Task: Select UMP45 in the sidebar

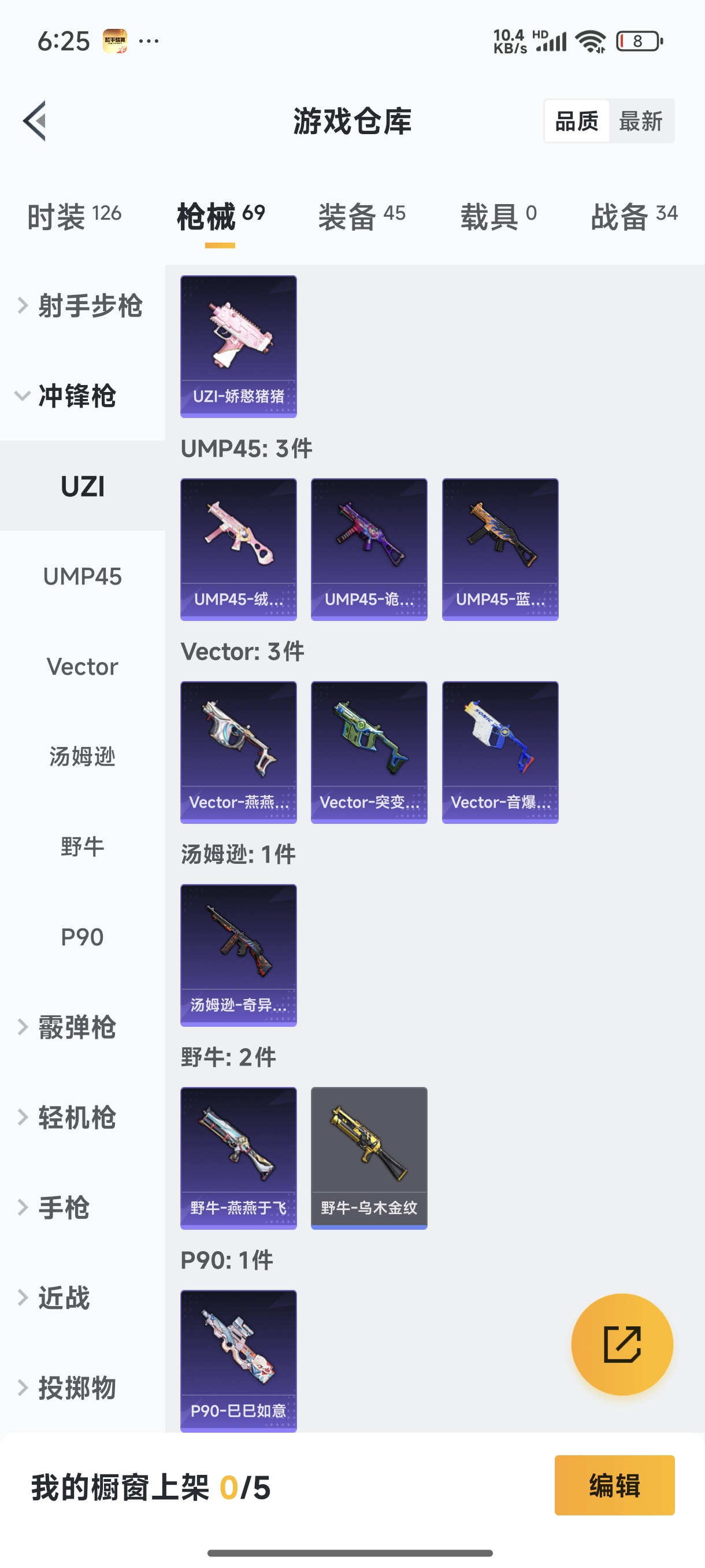Action: coord(83,576)
